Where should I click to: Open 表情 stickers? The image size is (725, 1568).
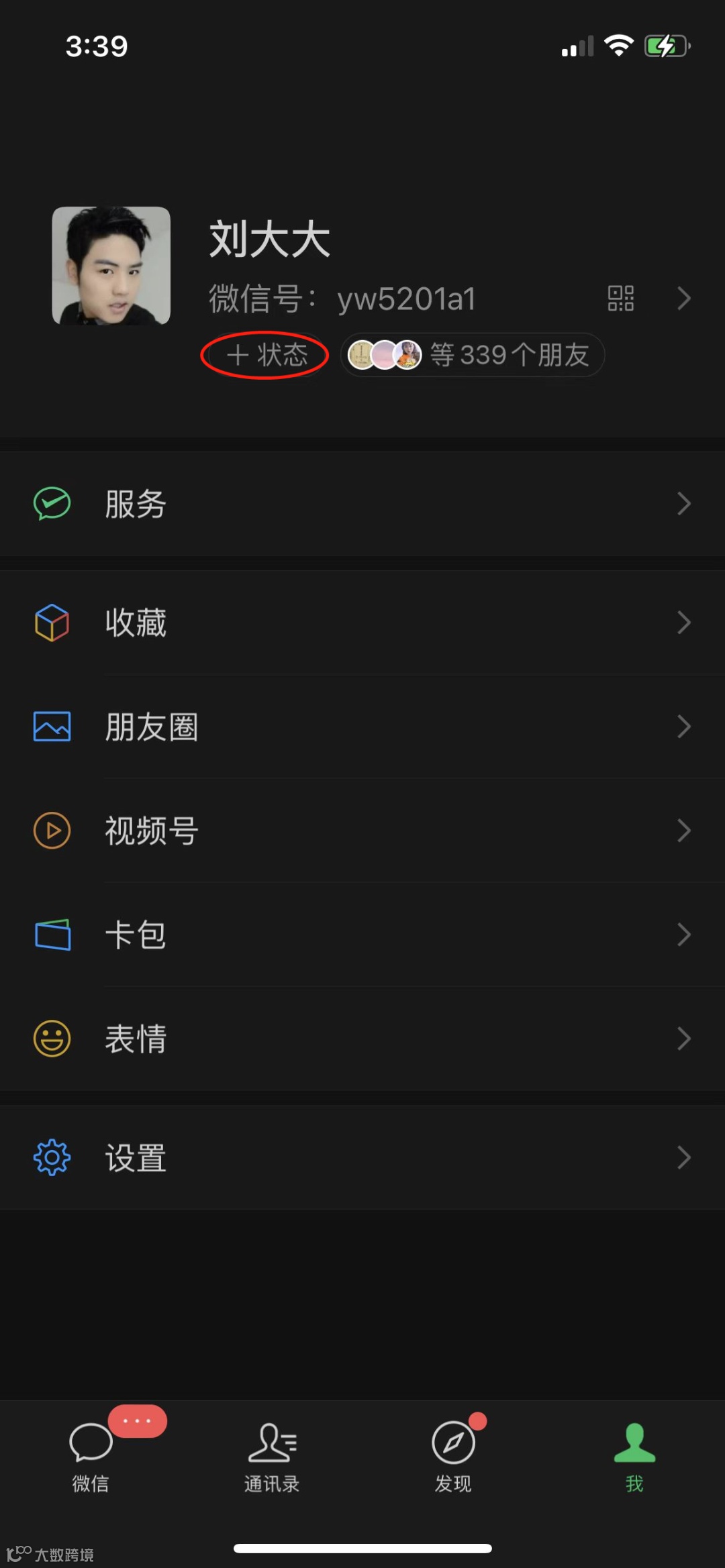click(362, 1039)
